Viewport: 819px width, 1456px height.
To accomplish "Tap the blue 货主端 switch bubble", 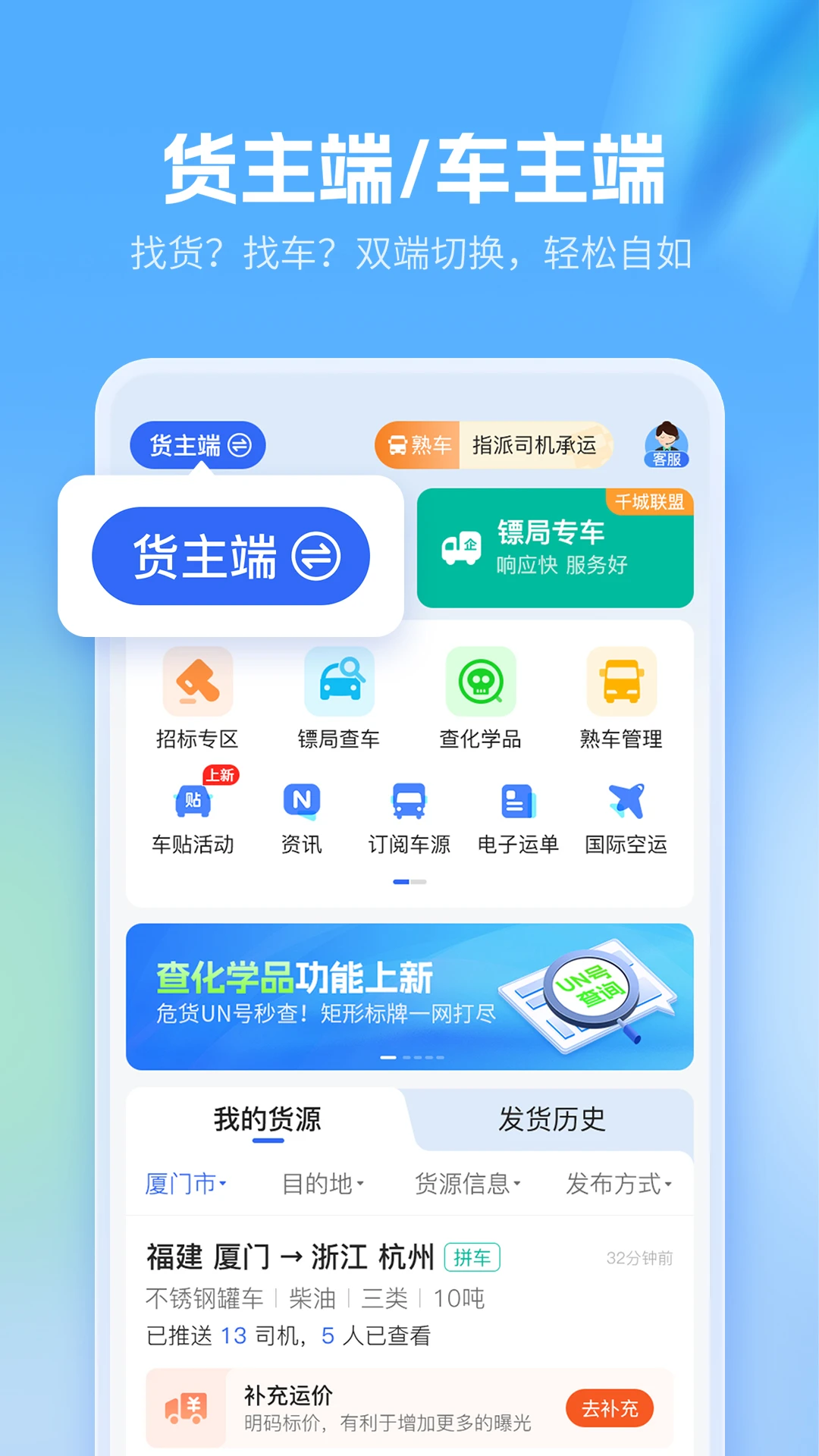I will click(231, 555).
